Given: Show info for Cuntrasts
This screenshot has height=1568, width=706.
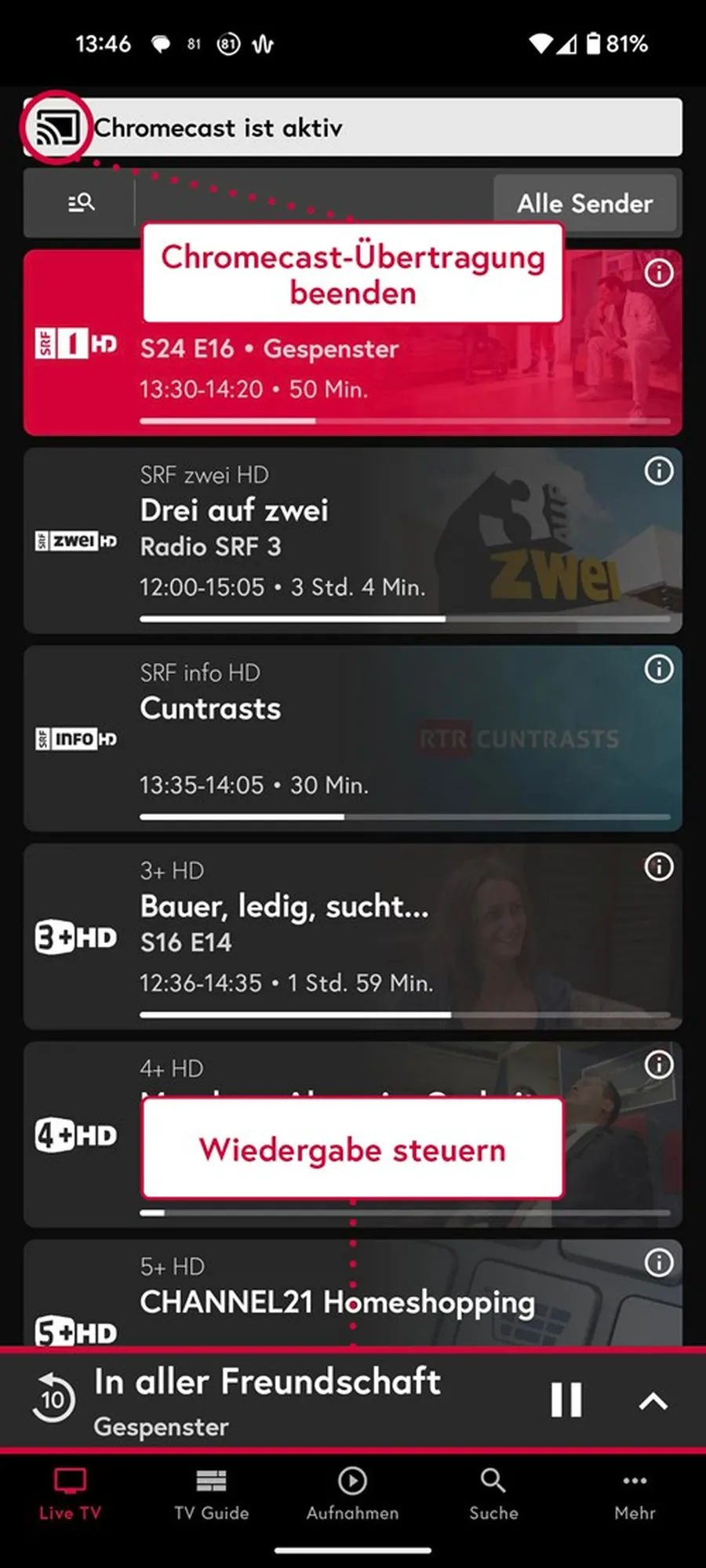Looking at the screenshot, I should click(x=658, y=670).
